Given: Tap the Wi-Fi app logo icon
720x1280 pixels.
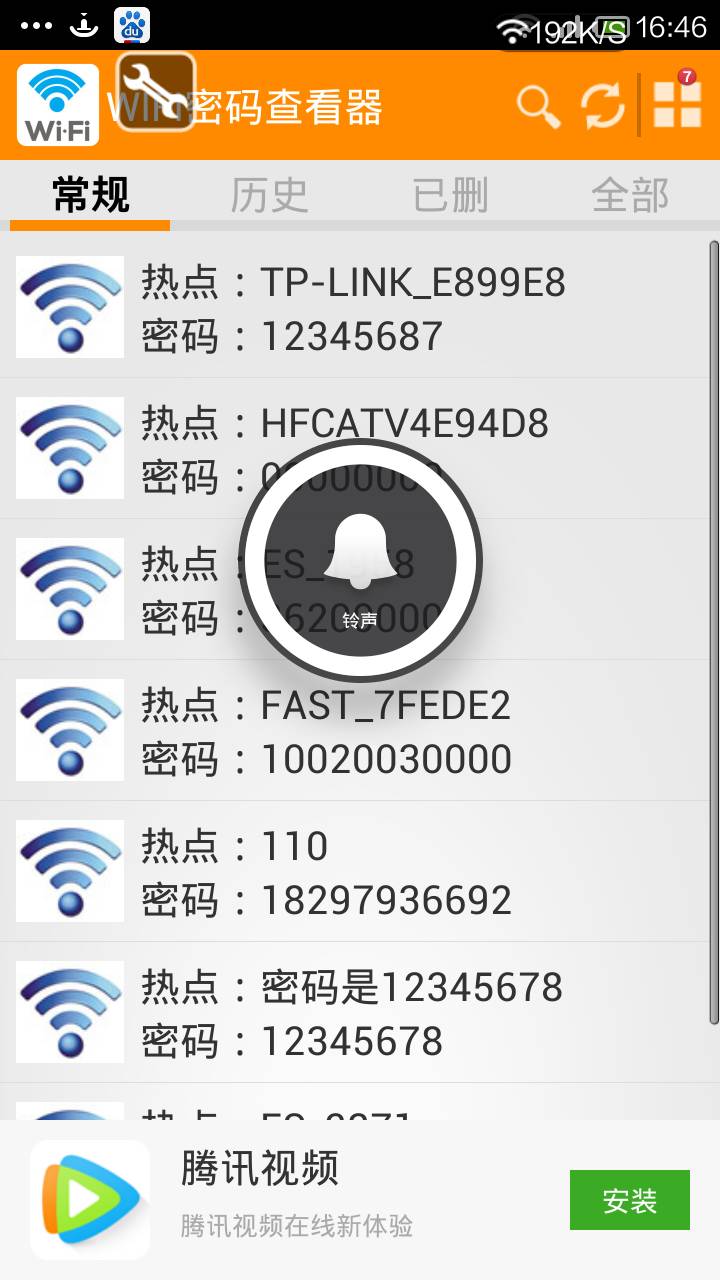Looking at the screenshot, I should tap(55, 102).
